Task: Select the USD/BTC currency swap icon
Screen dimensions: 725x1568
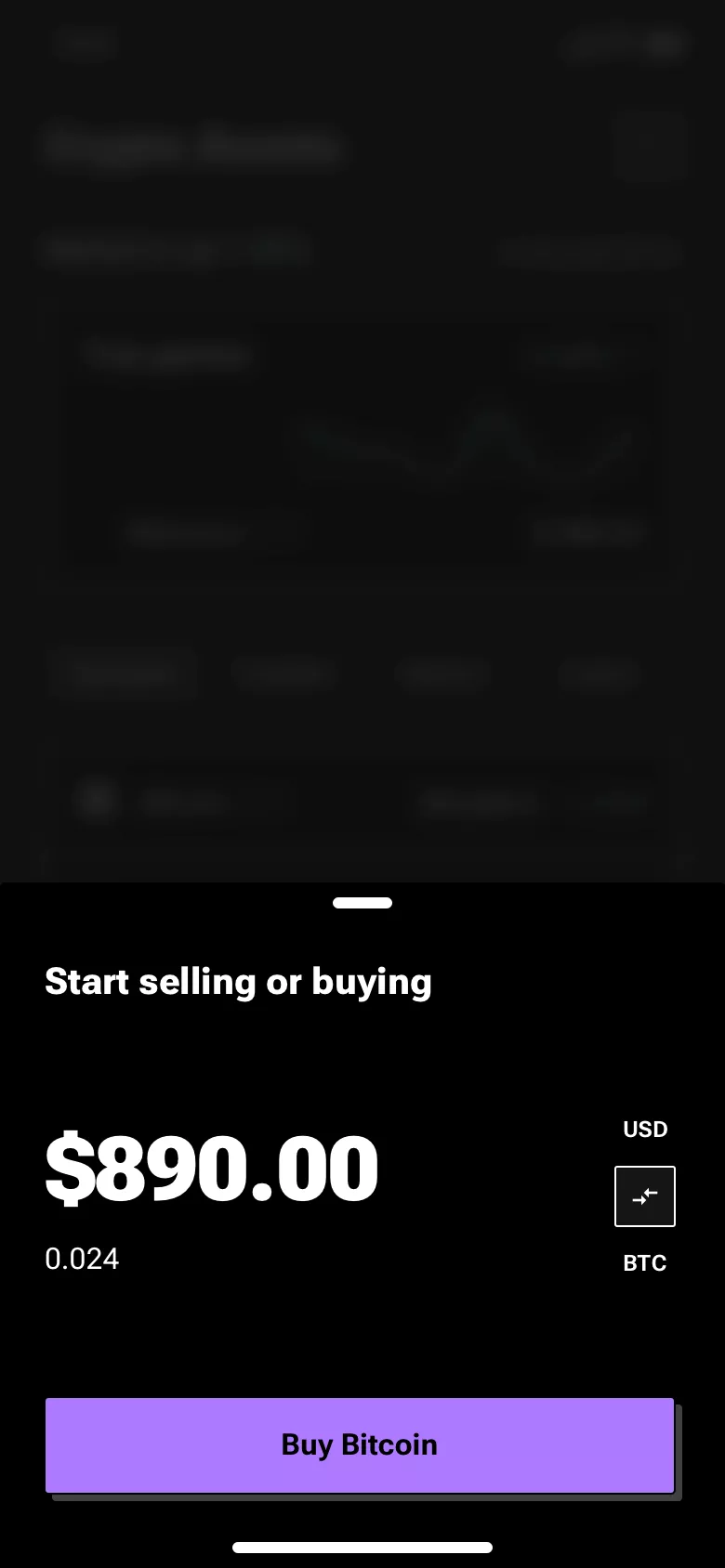Action: 645,1196
